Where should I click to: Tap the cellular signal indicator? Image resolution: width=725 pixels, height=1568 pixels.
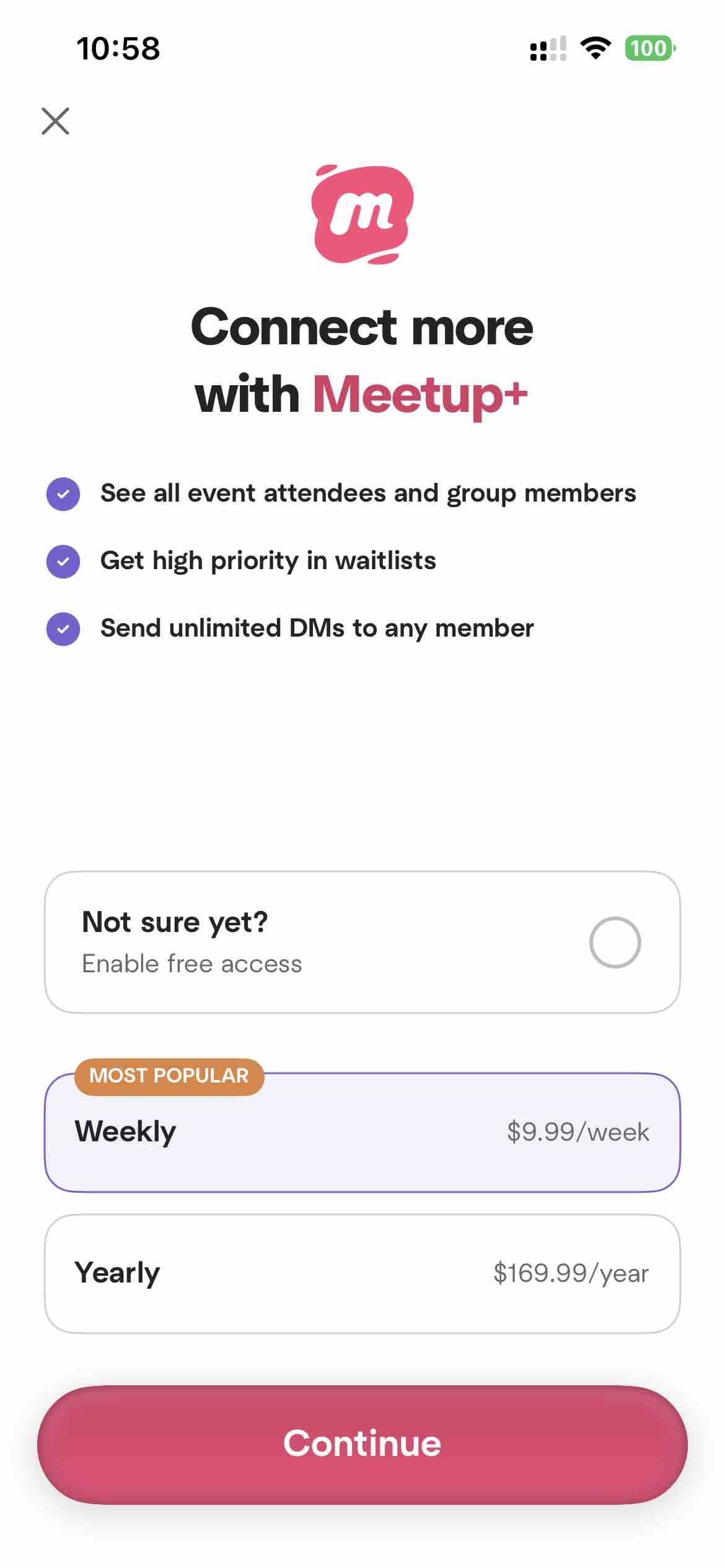coord(547,49)
